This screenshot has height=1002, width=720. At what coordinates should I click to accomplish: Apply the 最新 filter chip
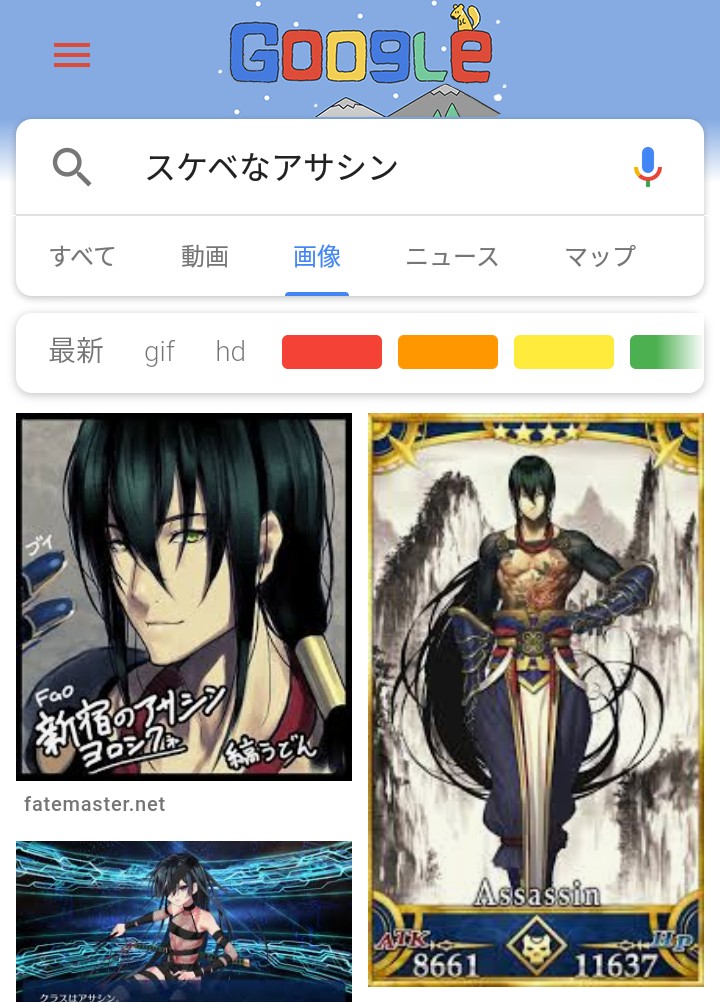[76, 352]
